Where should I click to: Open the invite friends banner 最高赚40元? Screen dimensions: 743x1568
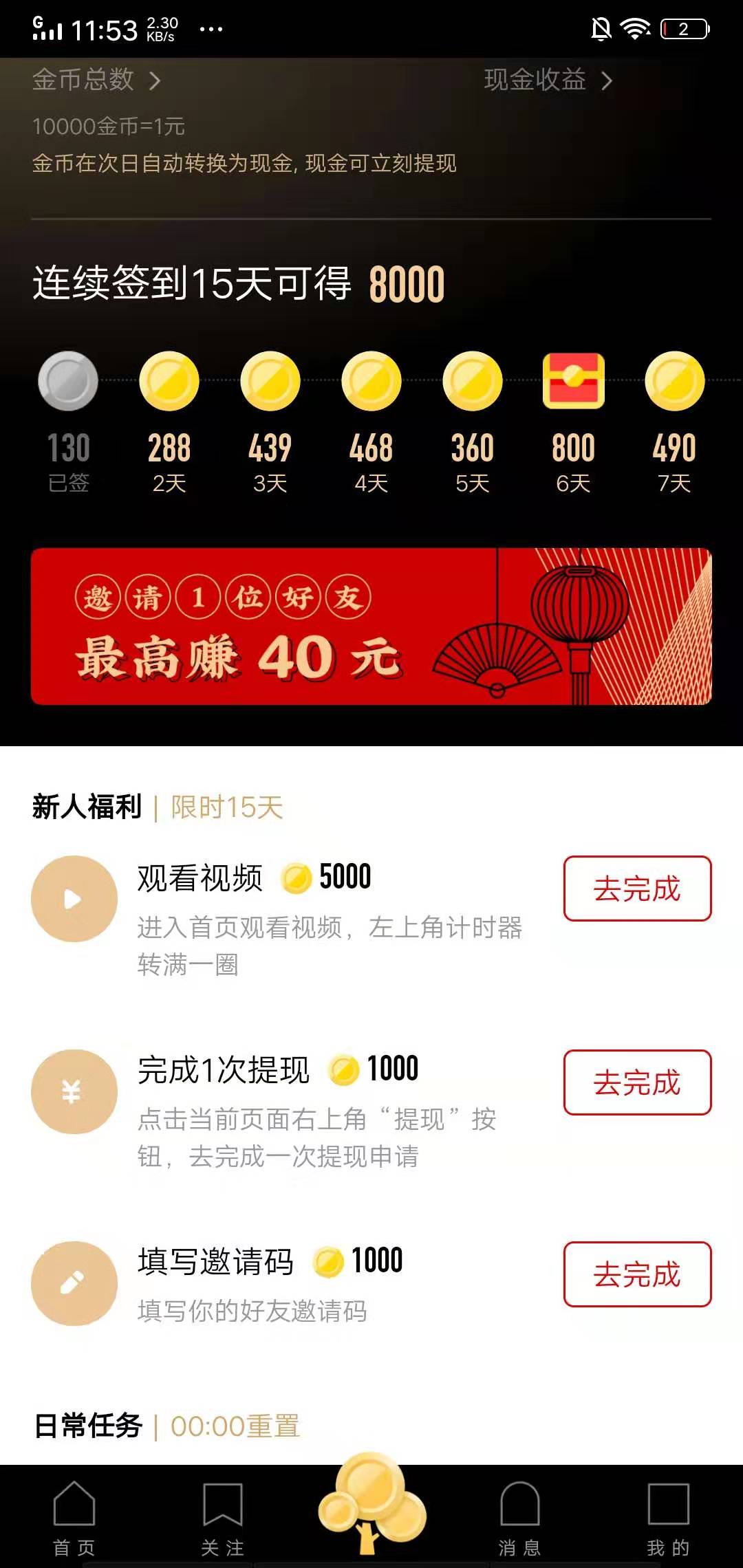click(x=371, y=627)
